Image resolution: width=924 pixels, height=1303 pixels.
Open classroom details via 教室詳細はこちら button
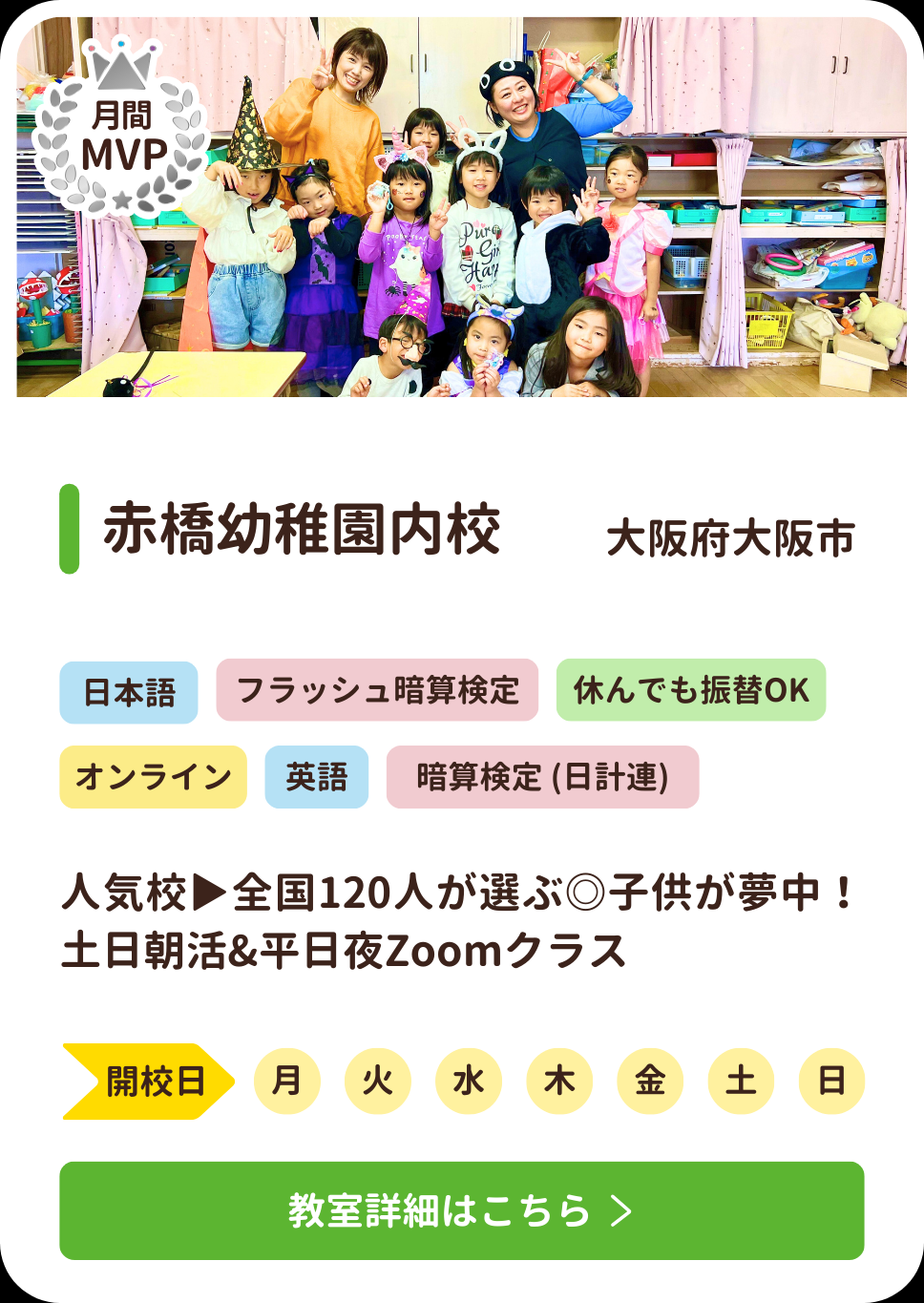tap(462, 1210)
